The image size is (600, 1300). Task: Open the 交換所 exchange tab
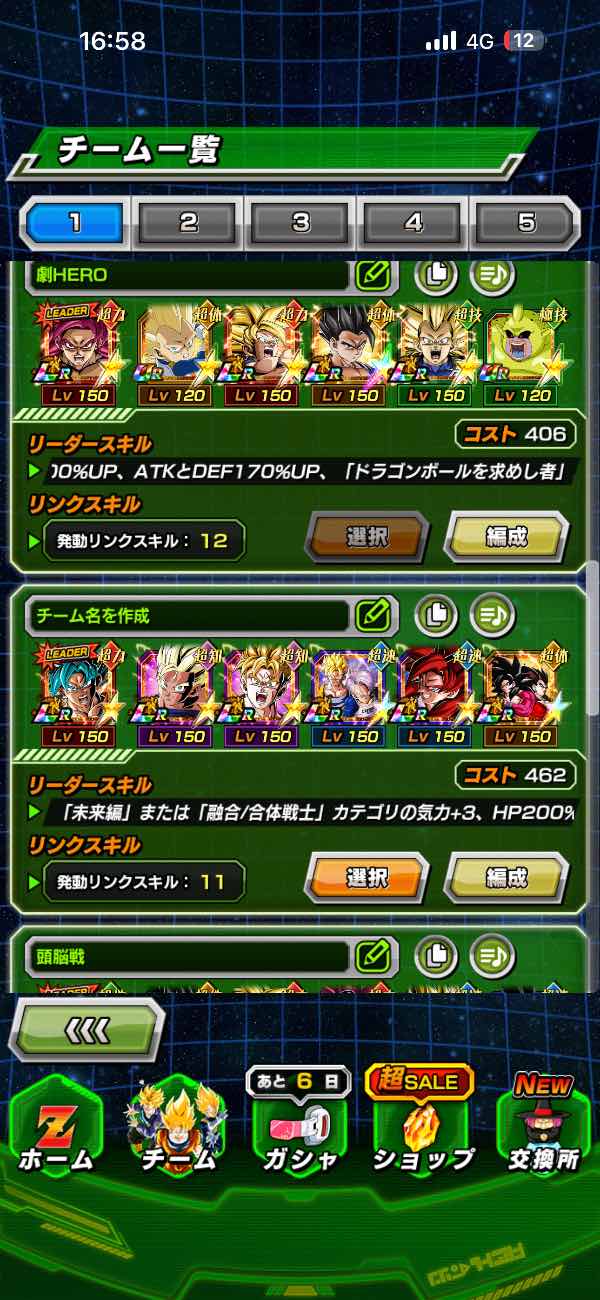pos(543,1130)
